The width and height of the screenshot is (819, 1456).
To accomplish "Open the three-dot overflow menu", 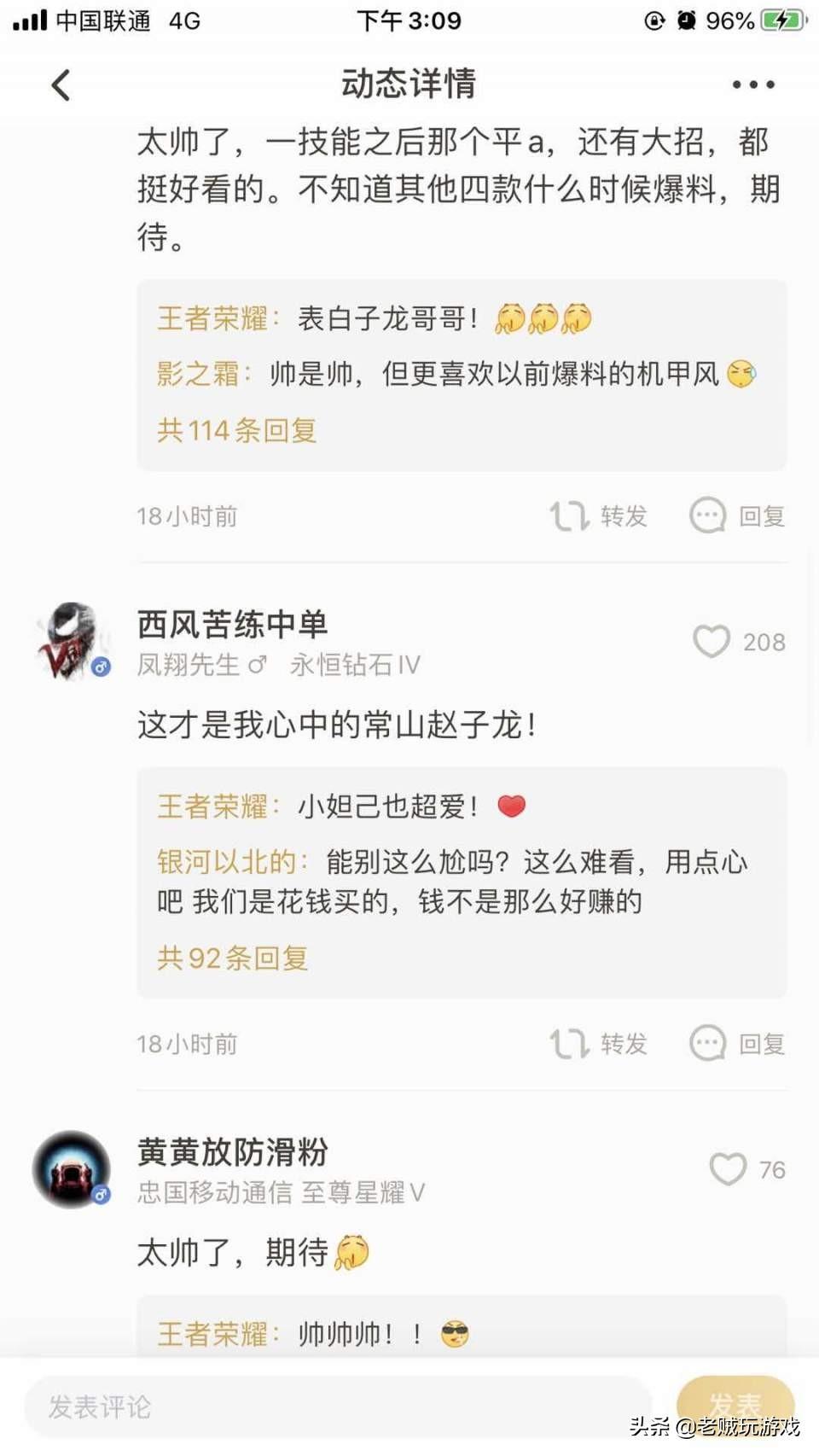I will (753, 84).
